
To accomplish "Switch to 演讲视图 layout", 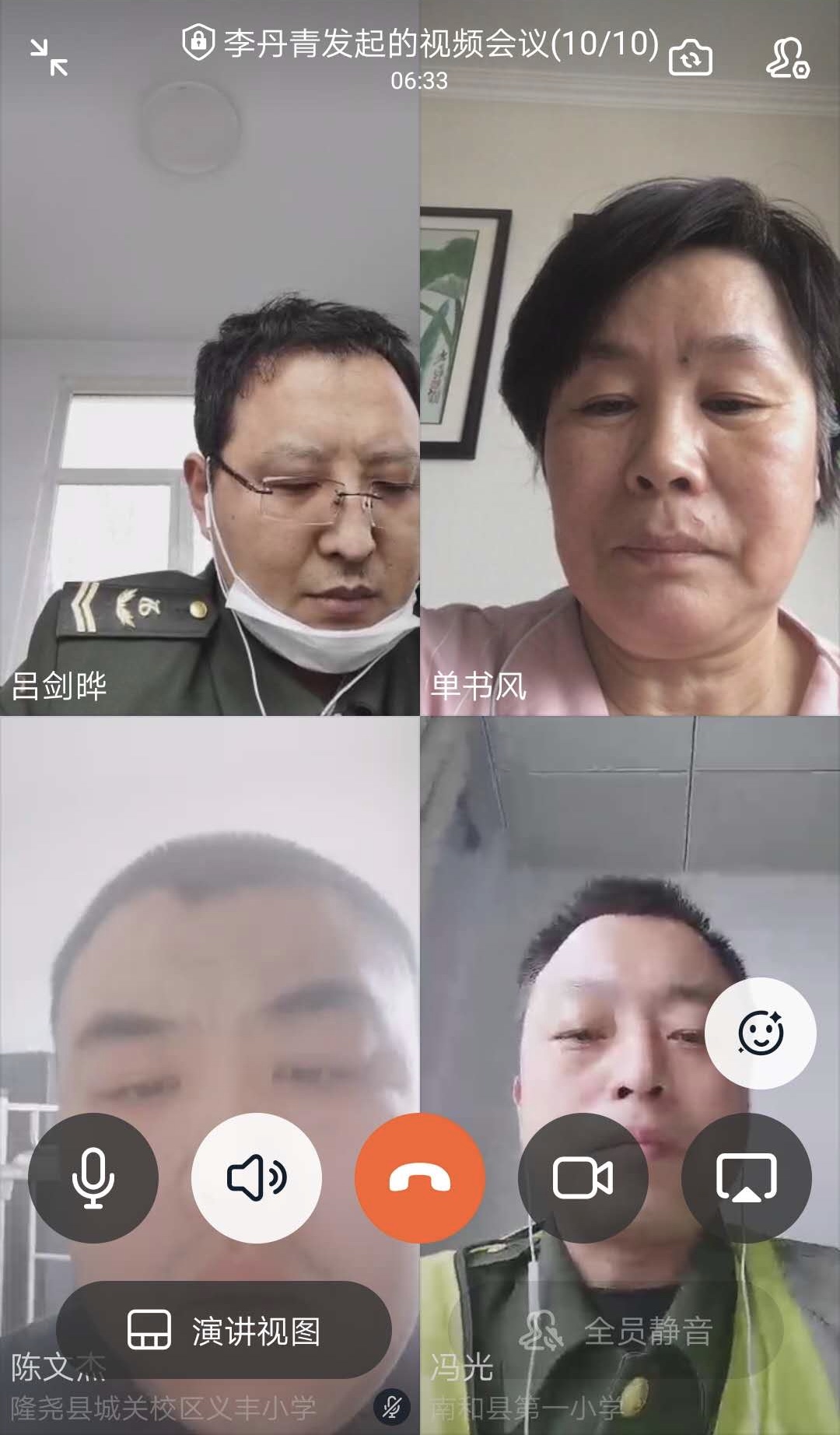I will pos(224,1330).
